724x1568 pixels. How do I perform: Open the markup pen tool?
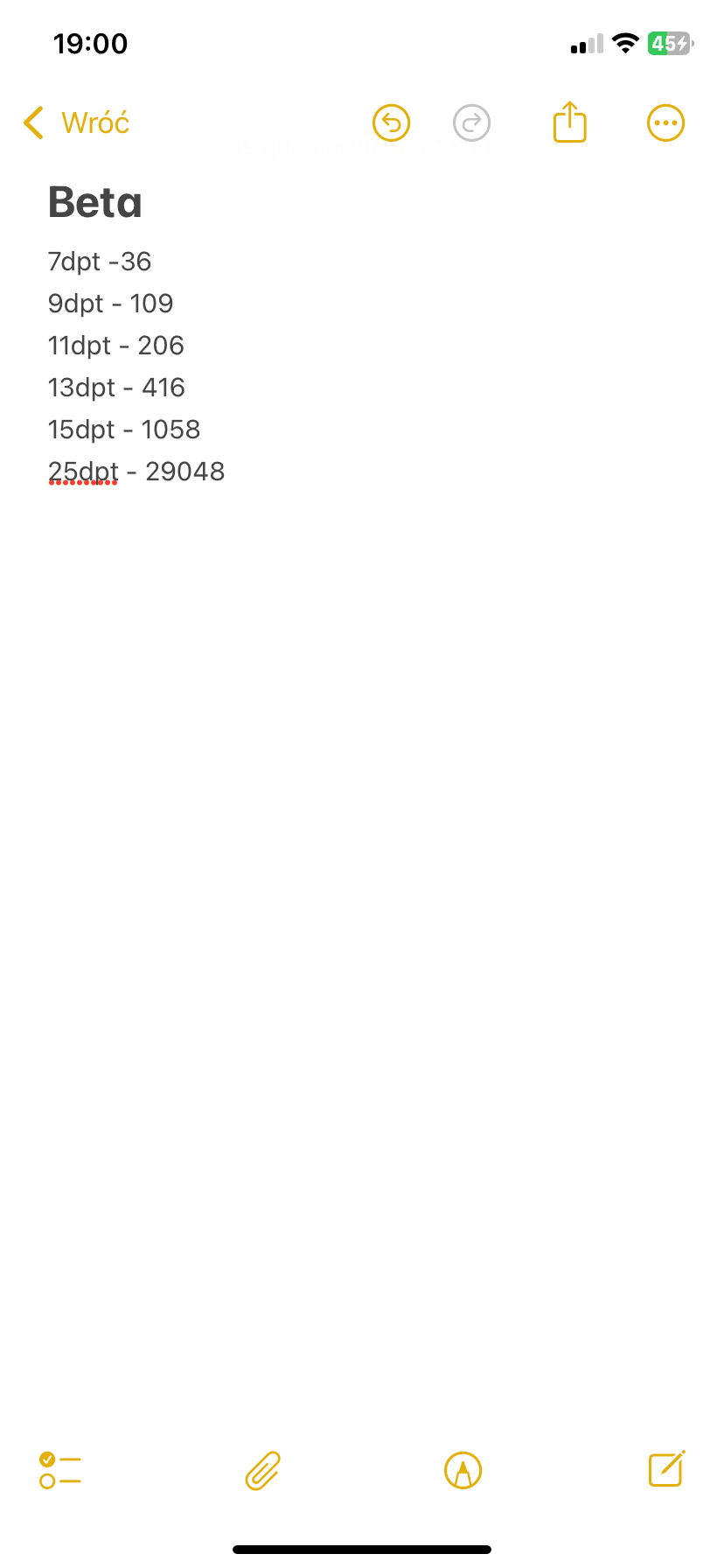point(463,1470)
